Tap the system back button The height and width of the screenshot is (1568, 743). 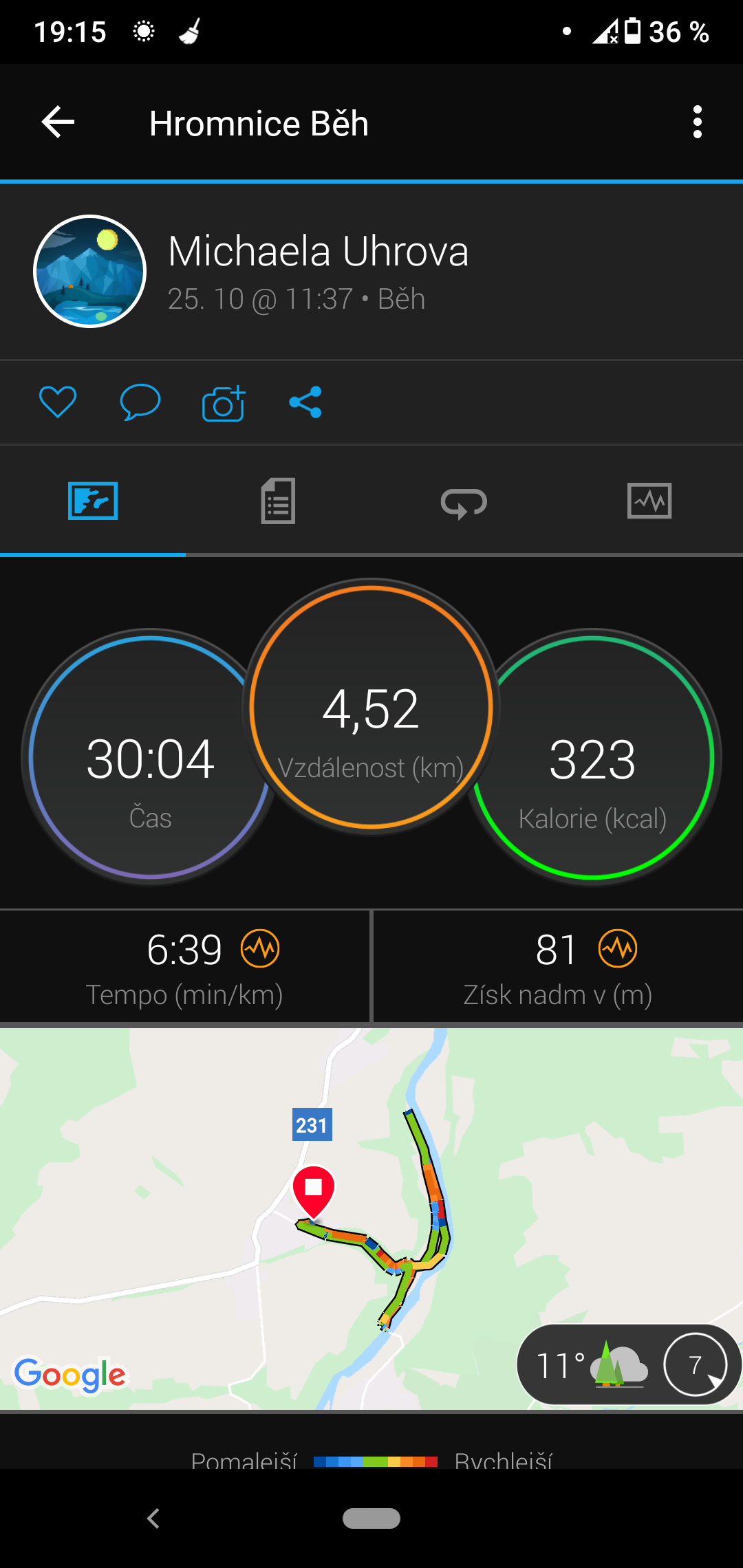[x=153, y=1518]
